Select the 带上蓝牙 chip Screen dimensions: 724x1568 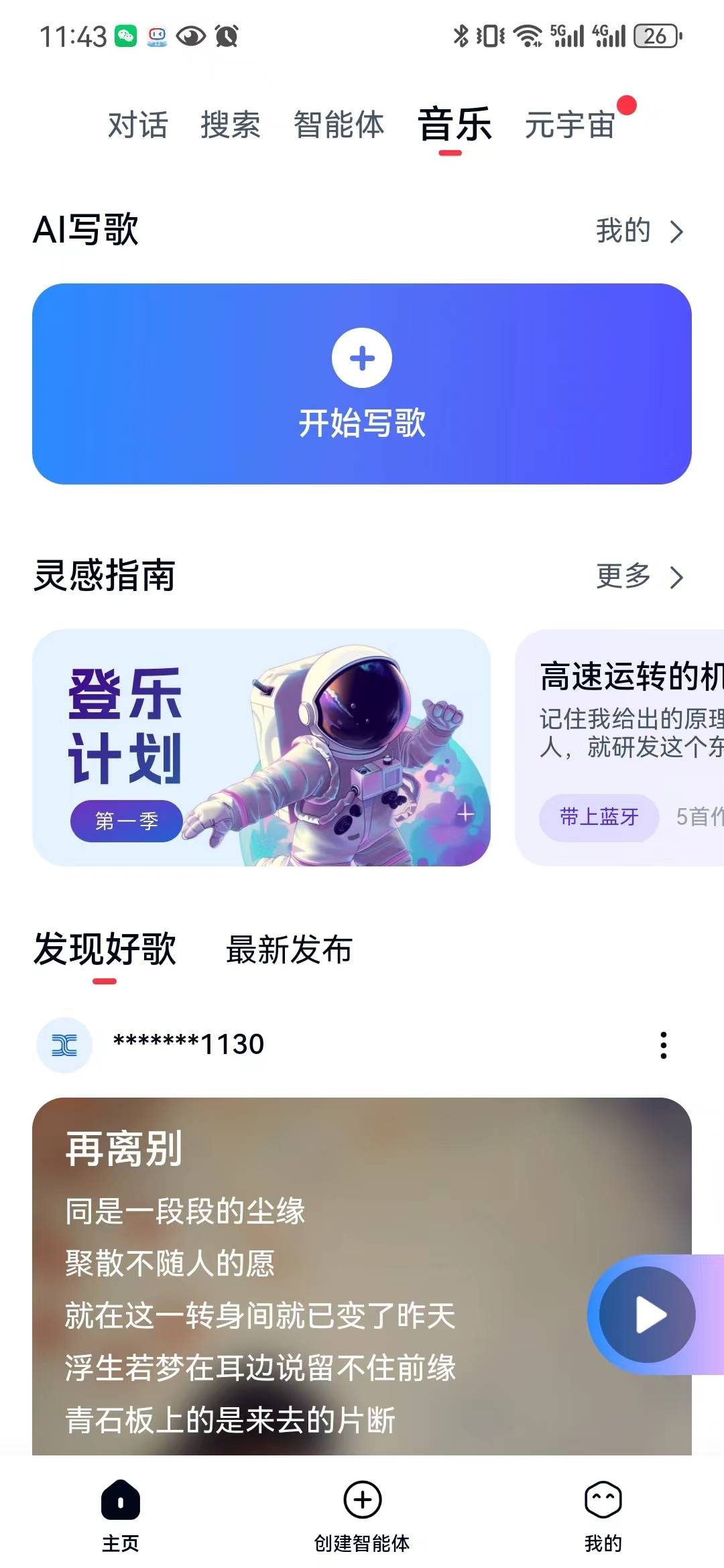599,817
